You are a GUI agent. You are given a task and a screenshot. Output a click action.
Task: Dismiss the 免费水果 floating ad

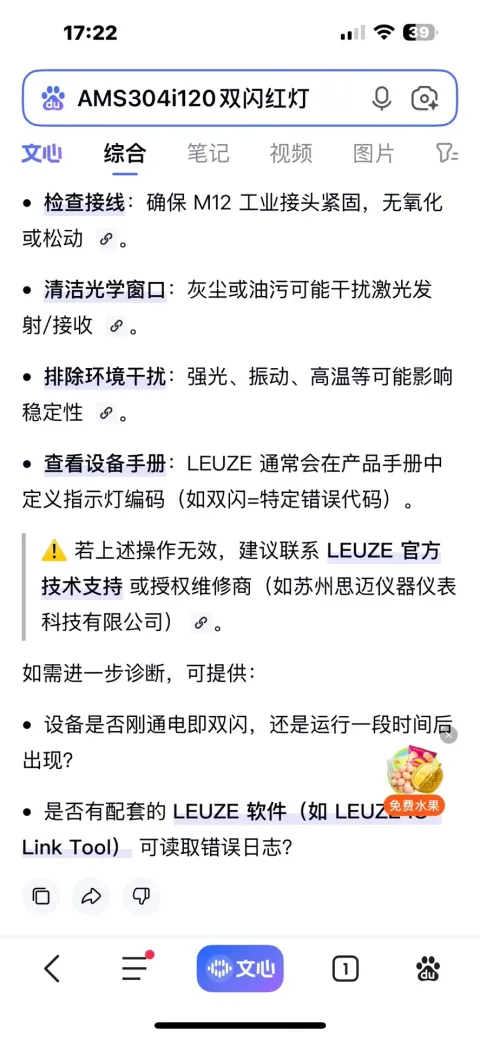(449, 735)
